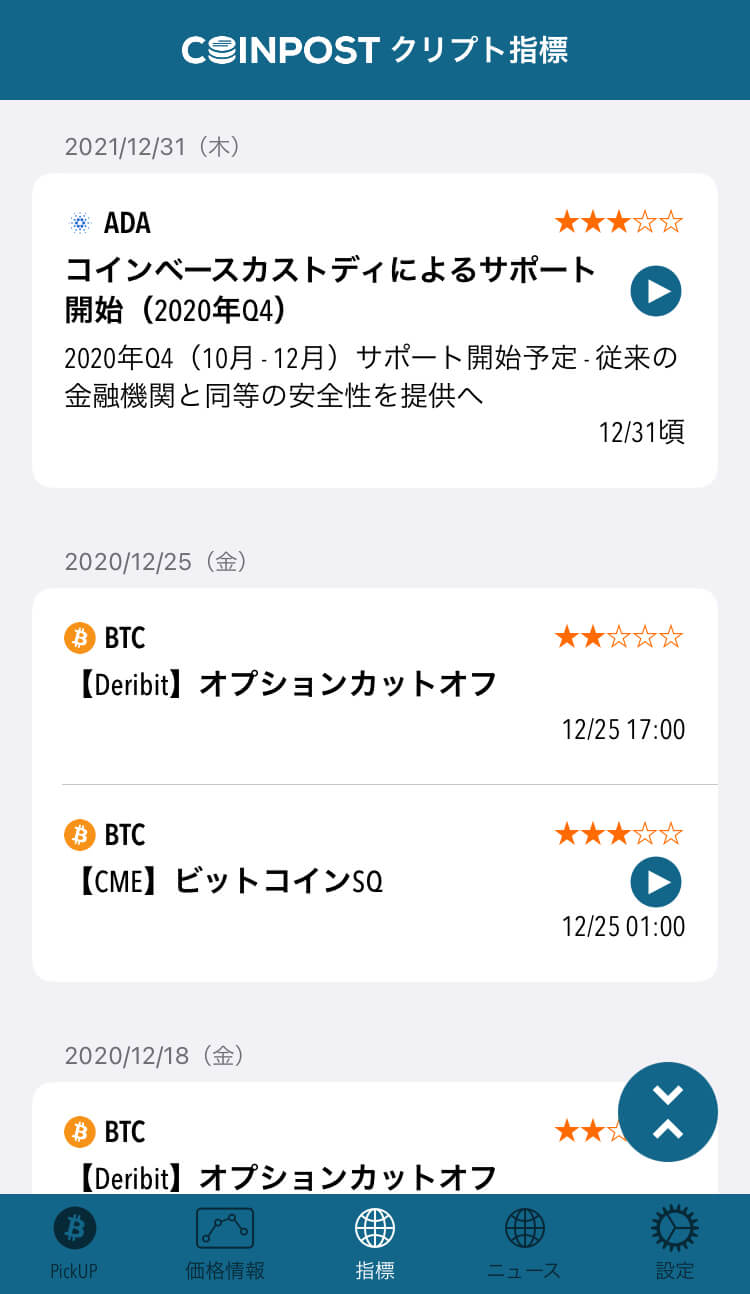
Task: Go to the 価格情報 tab
Action: click(225, 1243)
